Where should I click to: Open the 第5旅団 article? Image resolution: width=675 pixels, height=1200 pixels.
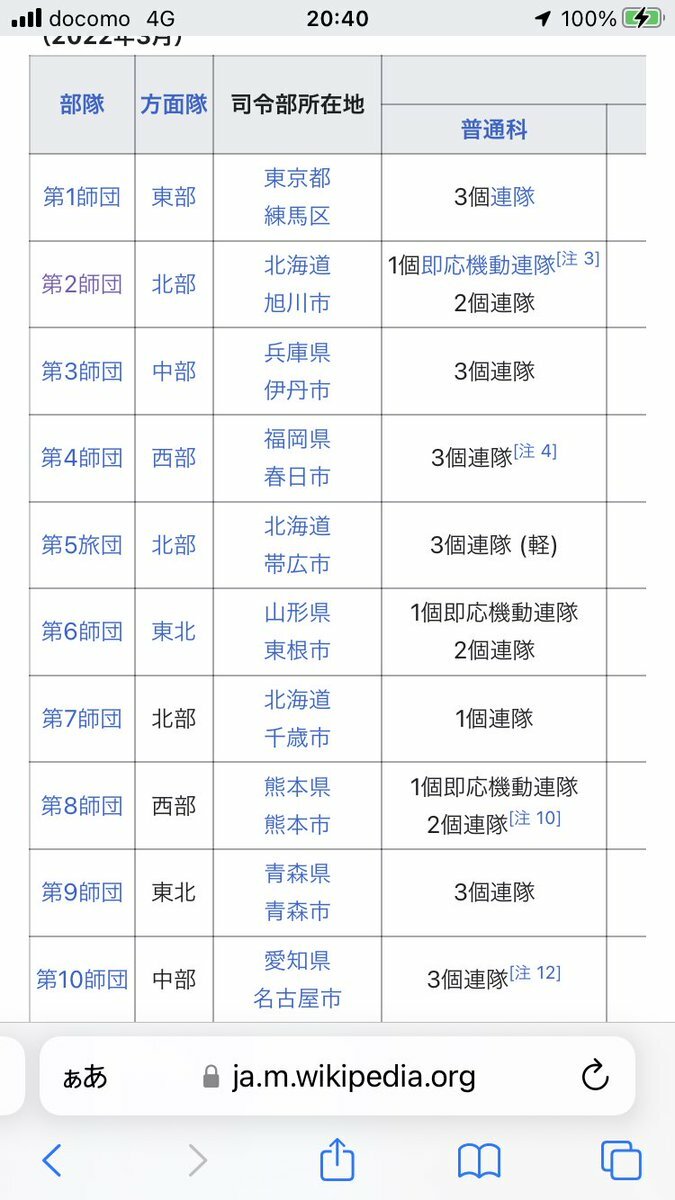pyautogui.click(x=82, y=545)
